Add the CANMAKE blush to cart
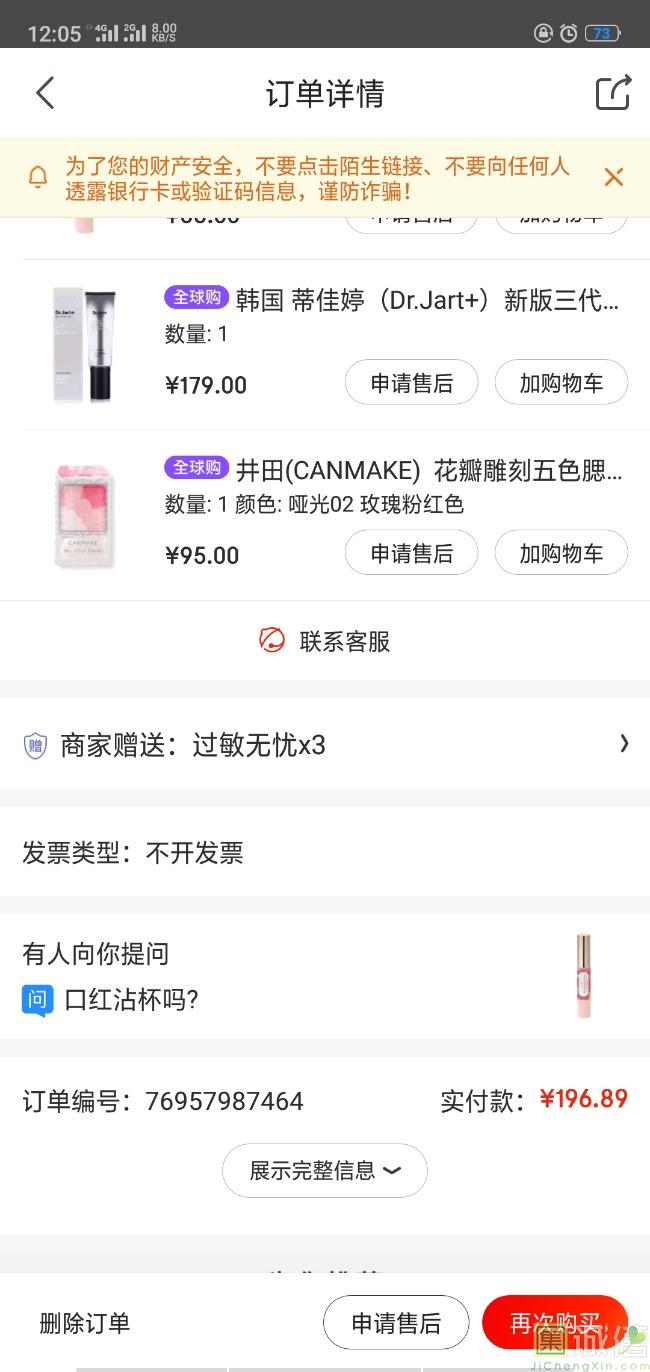This screenshot has width=650, height=1372. click(x=560, y=553)
